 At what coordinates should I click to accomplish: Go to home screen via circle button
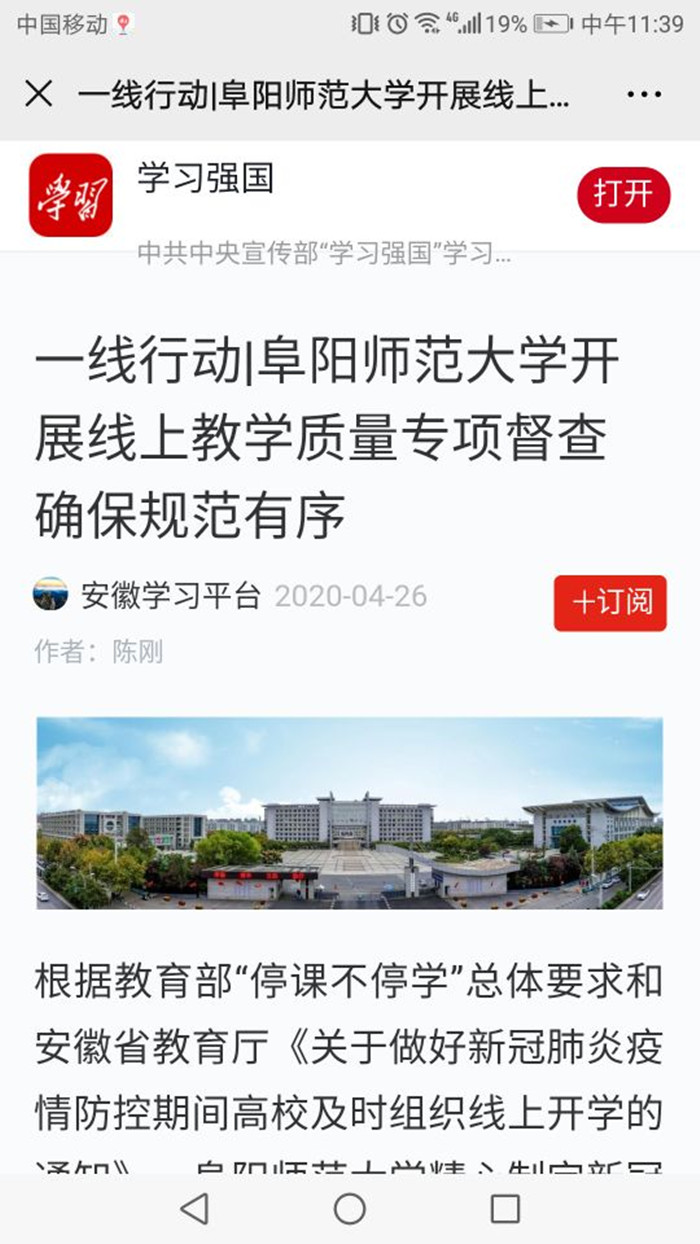pyautogui.click(x=349, y=1209)
